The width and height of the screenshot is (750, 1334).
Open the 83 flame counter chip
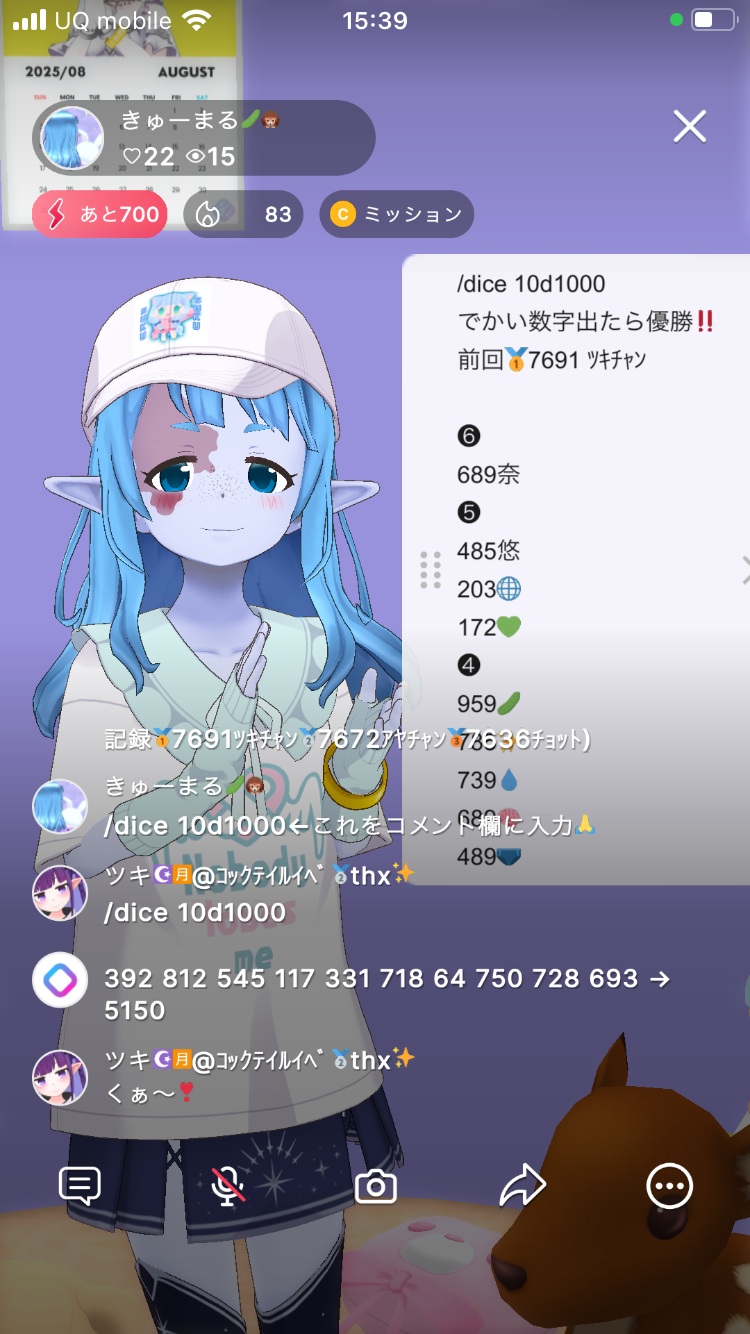pyautogui.click(x=243, y=214)
